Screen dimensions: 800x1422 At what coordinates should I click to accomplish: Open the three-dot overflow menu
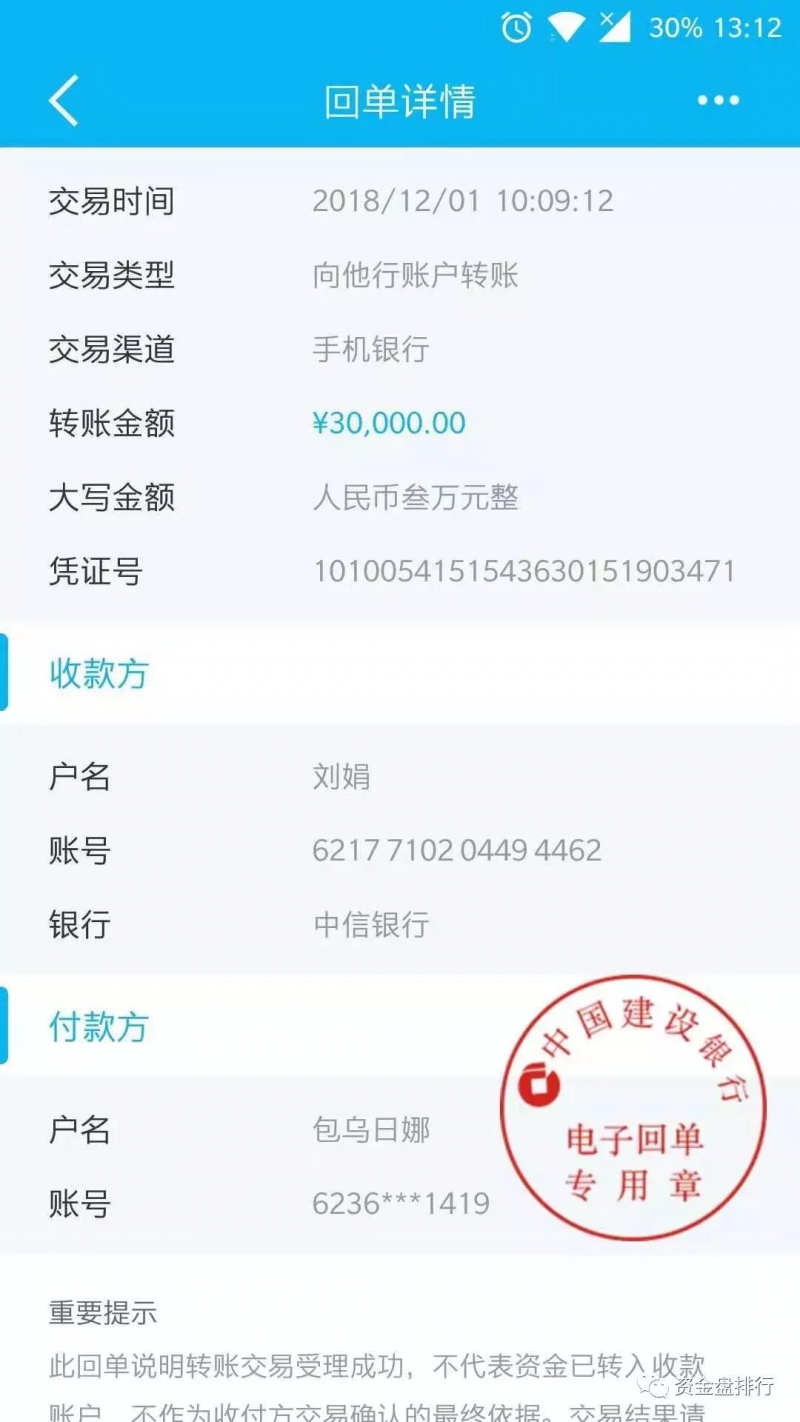click(x=718, y=101)
